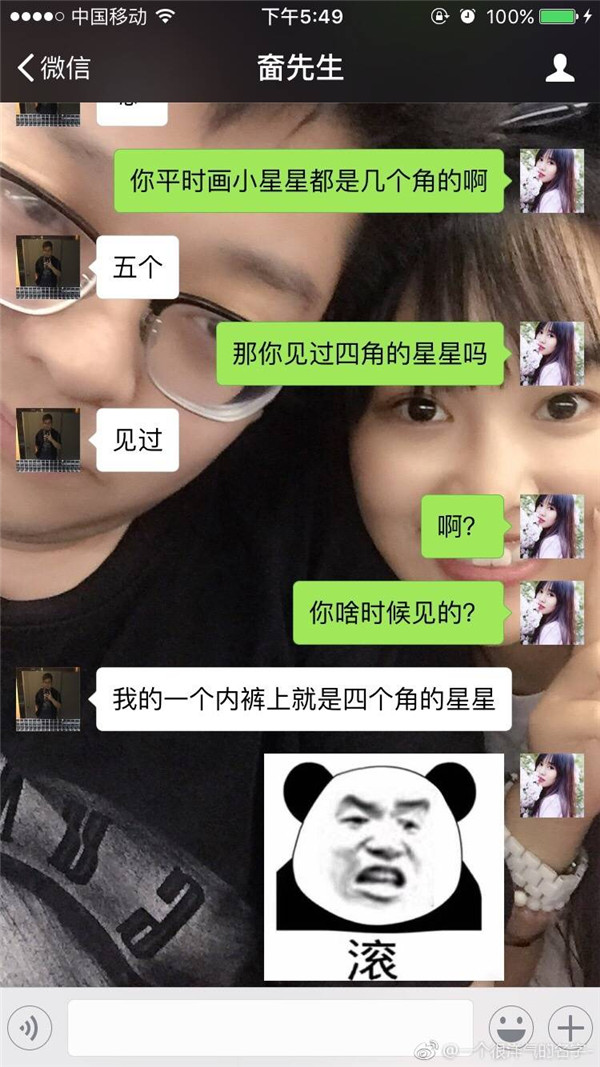This screenshot has width=600, height=1067.
Task: Tap my avatar beside the 你啥时候见的? message
Action: (x=552, y=612)
